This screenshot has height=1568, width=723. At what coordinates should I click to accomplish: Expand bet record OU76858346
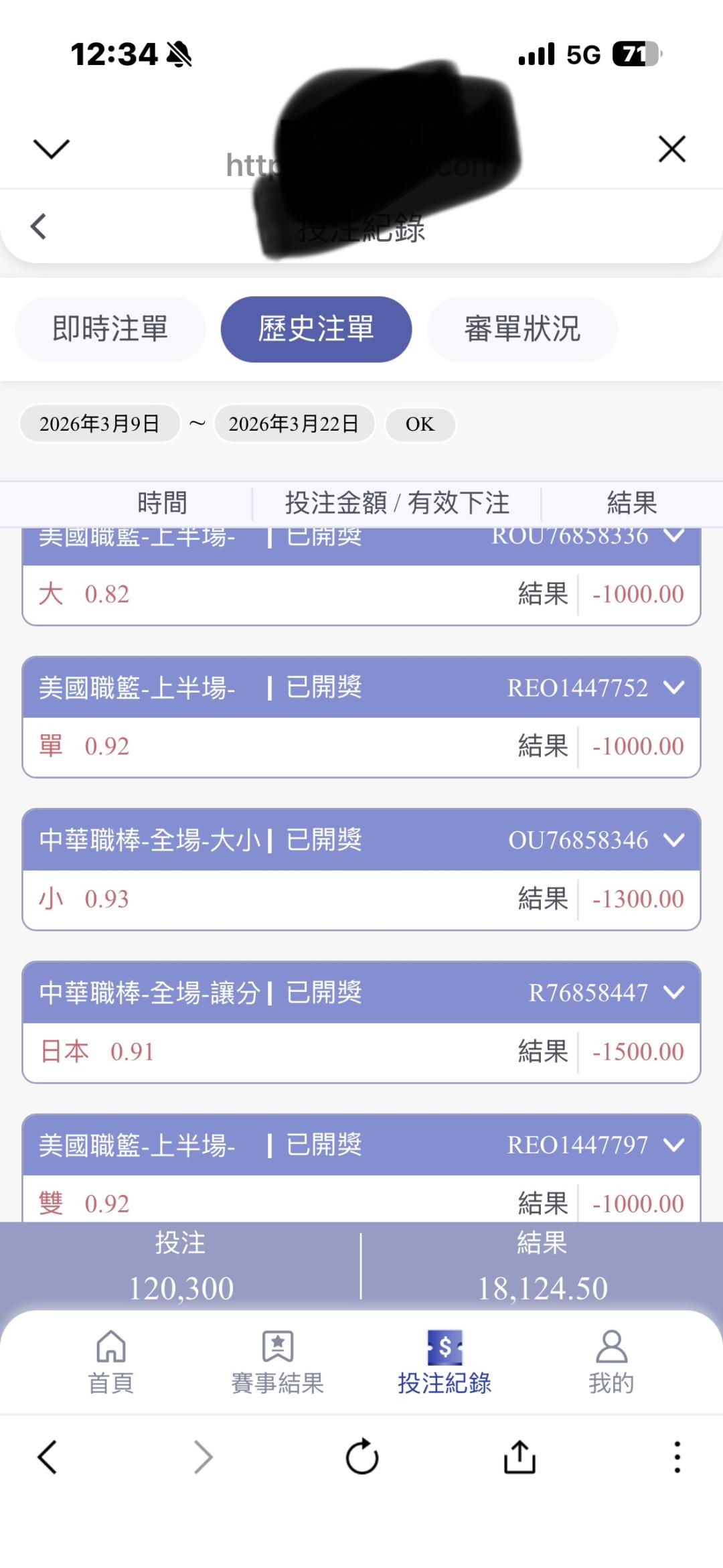tap(674, 840)
